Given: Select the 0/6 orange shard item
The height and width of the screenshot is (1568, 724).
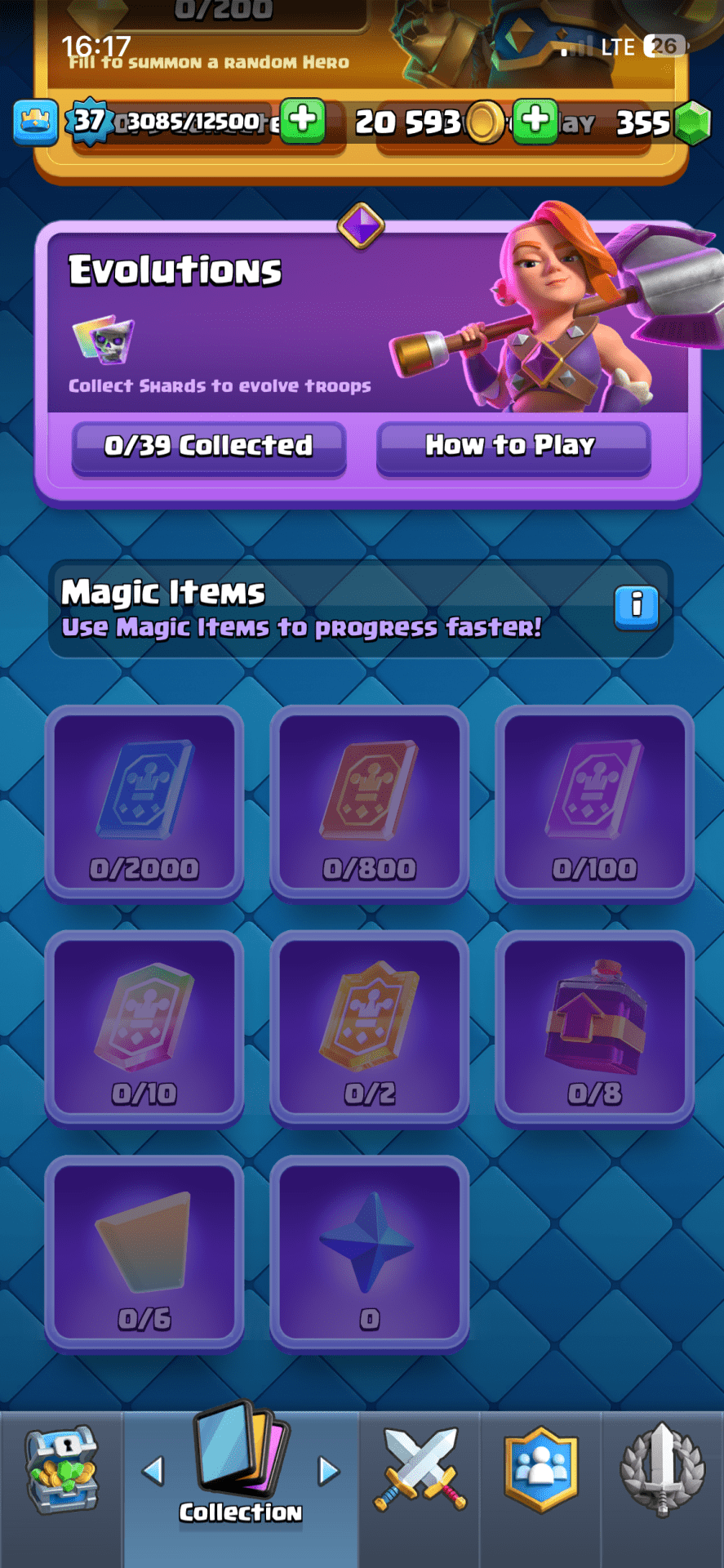Looking at the screenshot, I should point(144,1254).
